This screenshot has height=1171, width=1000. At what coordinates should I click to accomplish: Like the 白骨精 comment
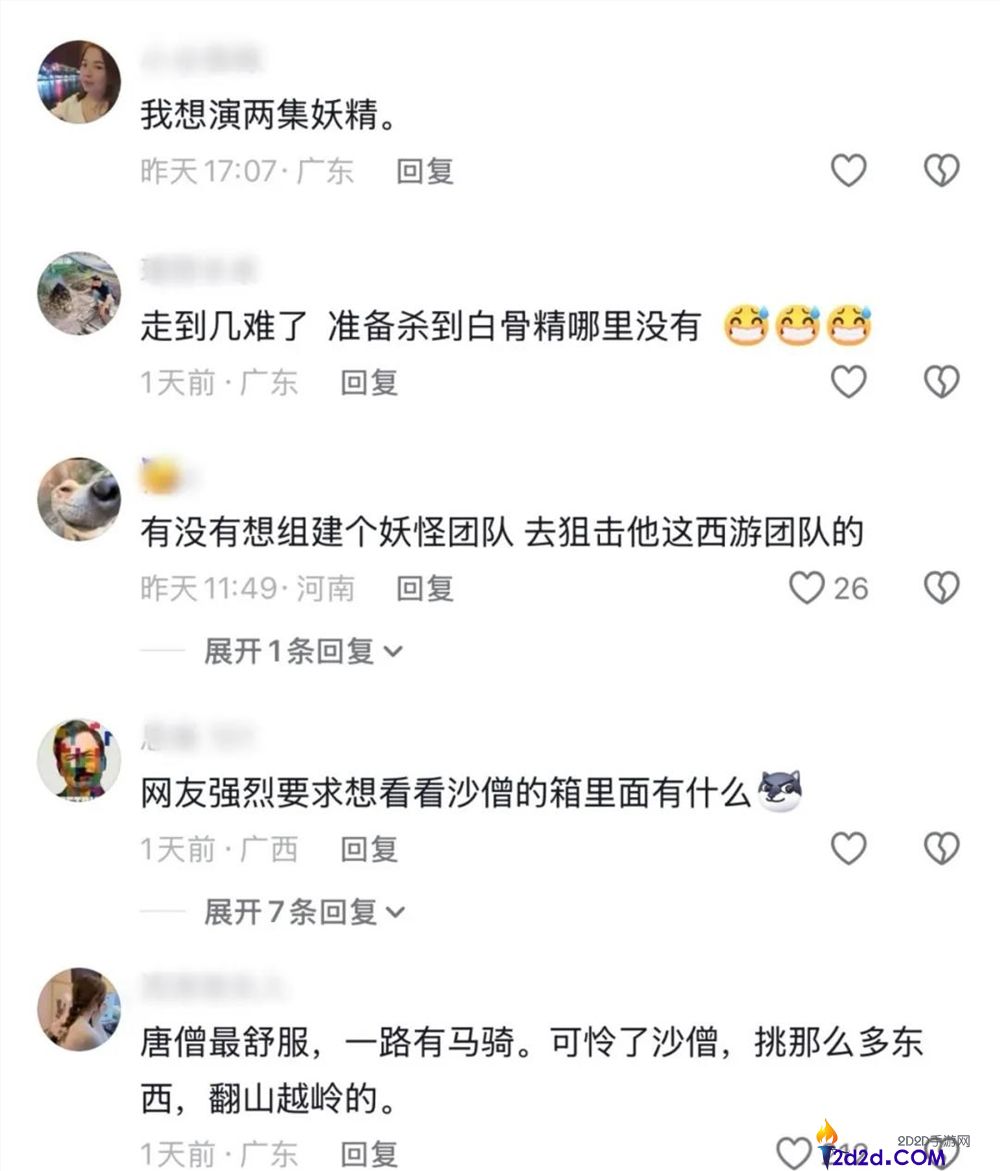point(848,380)
